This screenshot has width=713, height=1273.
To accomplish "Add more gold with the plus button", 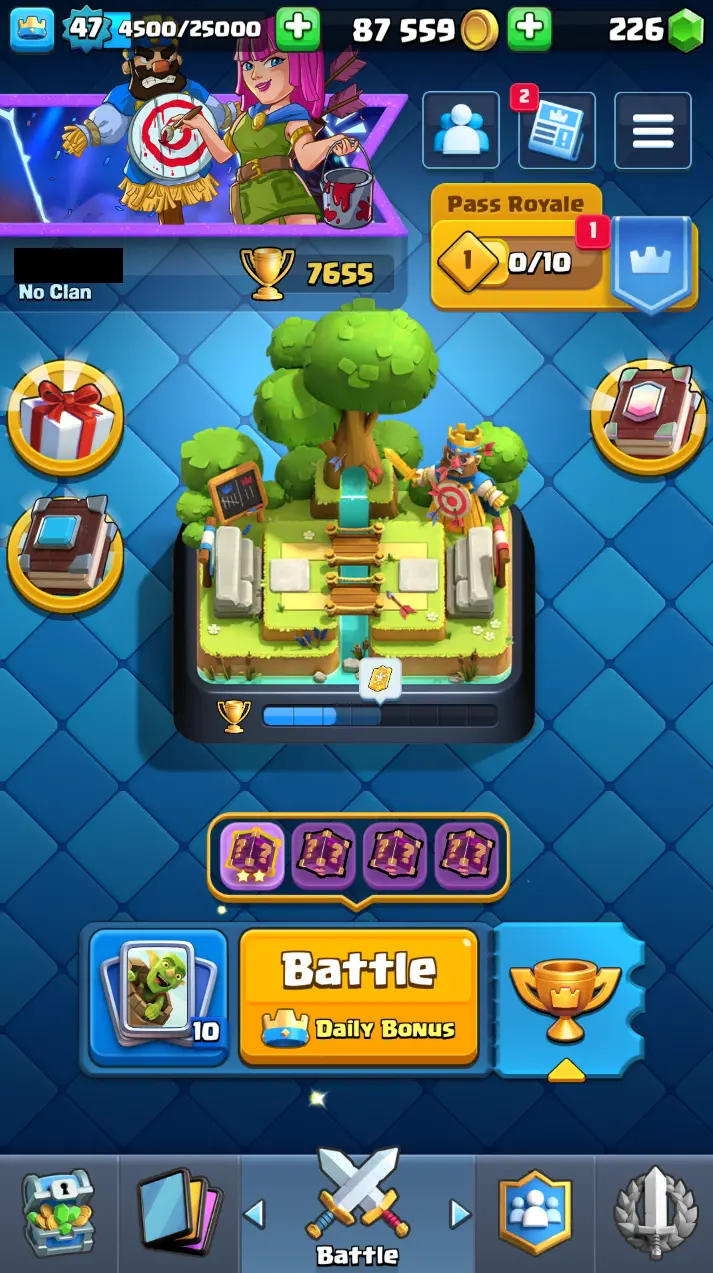I will click(529, 30).
